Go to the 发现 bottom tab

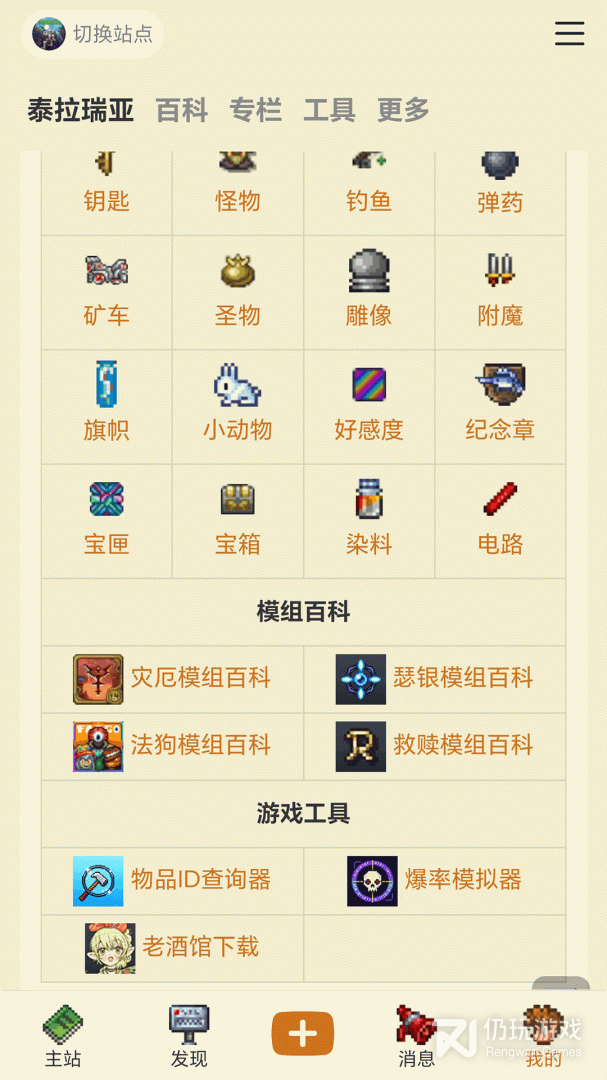(x=189, y=1036)
